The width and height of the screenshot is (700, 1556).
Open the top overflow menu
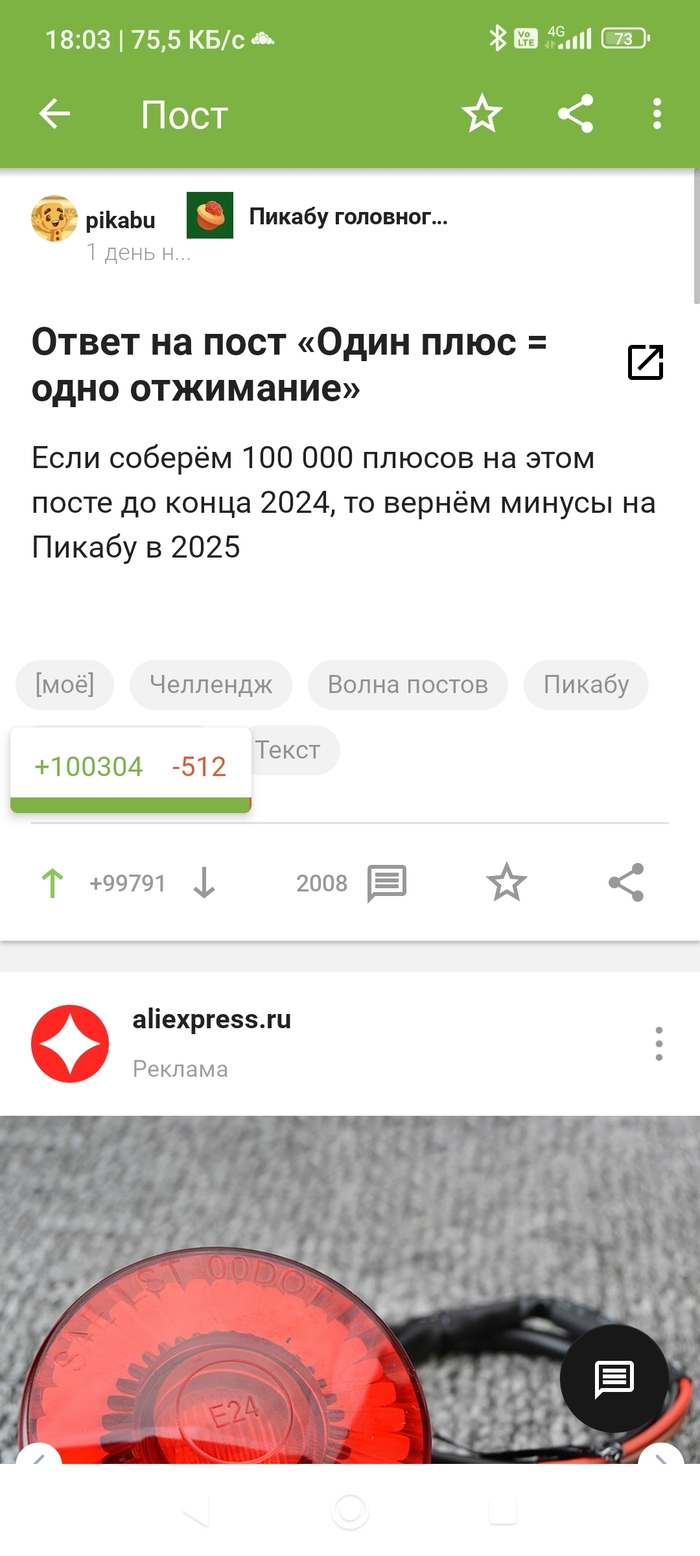(x=656, y=114)
